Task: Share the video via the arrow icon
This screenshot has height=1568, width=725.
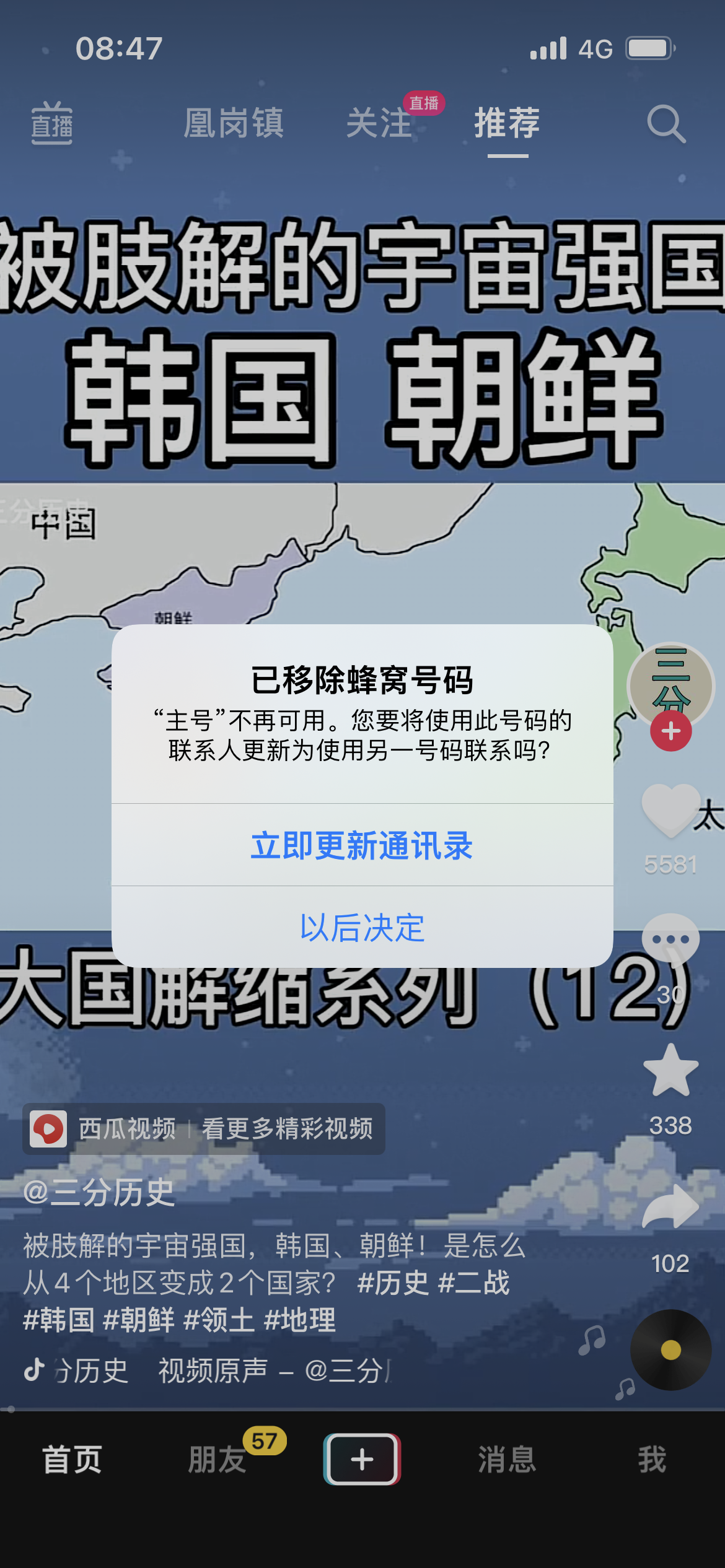Action: (670, 1206)
